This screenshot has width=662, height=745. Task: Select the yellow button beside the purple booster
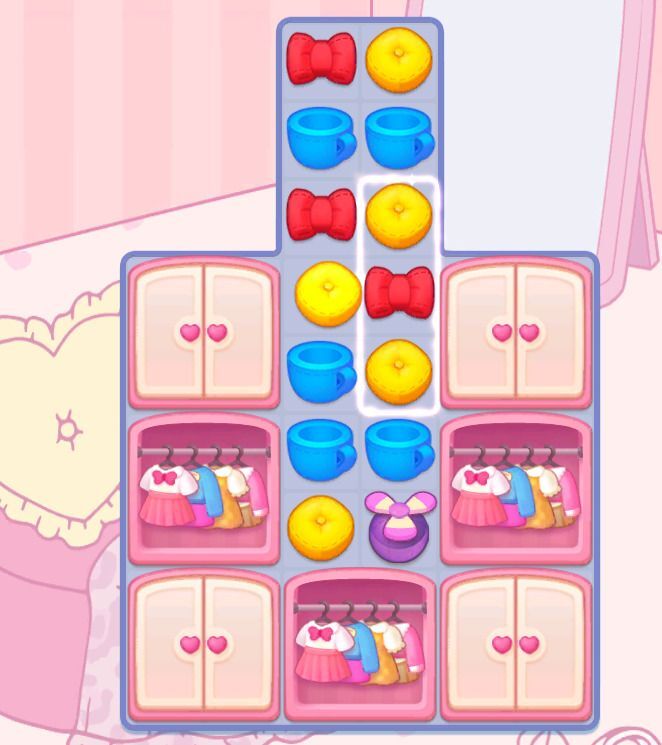click(321, 524)
